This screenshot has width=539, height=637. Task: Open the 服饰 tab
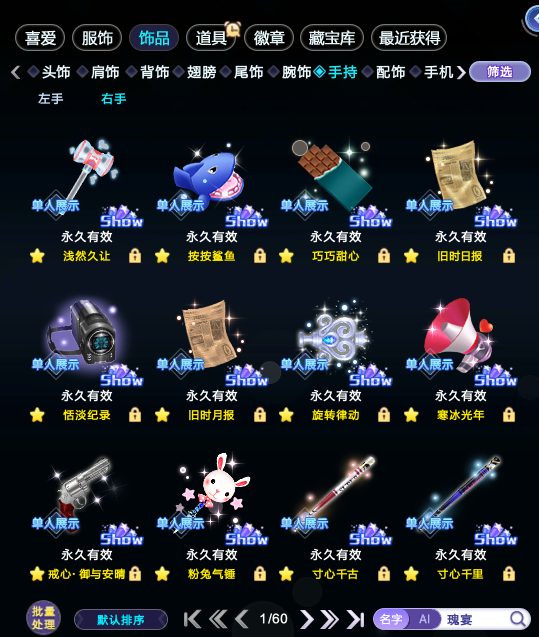coord(97,38)
